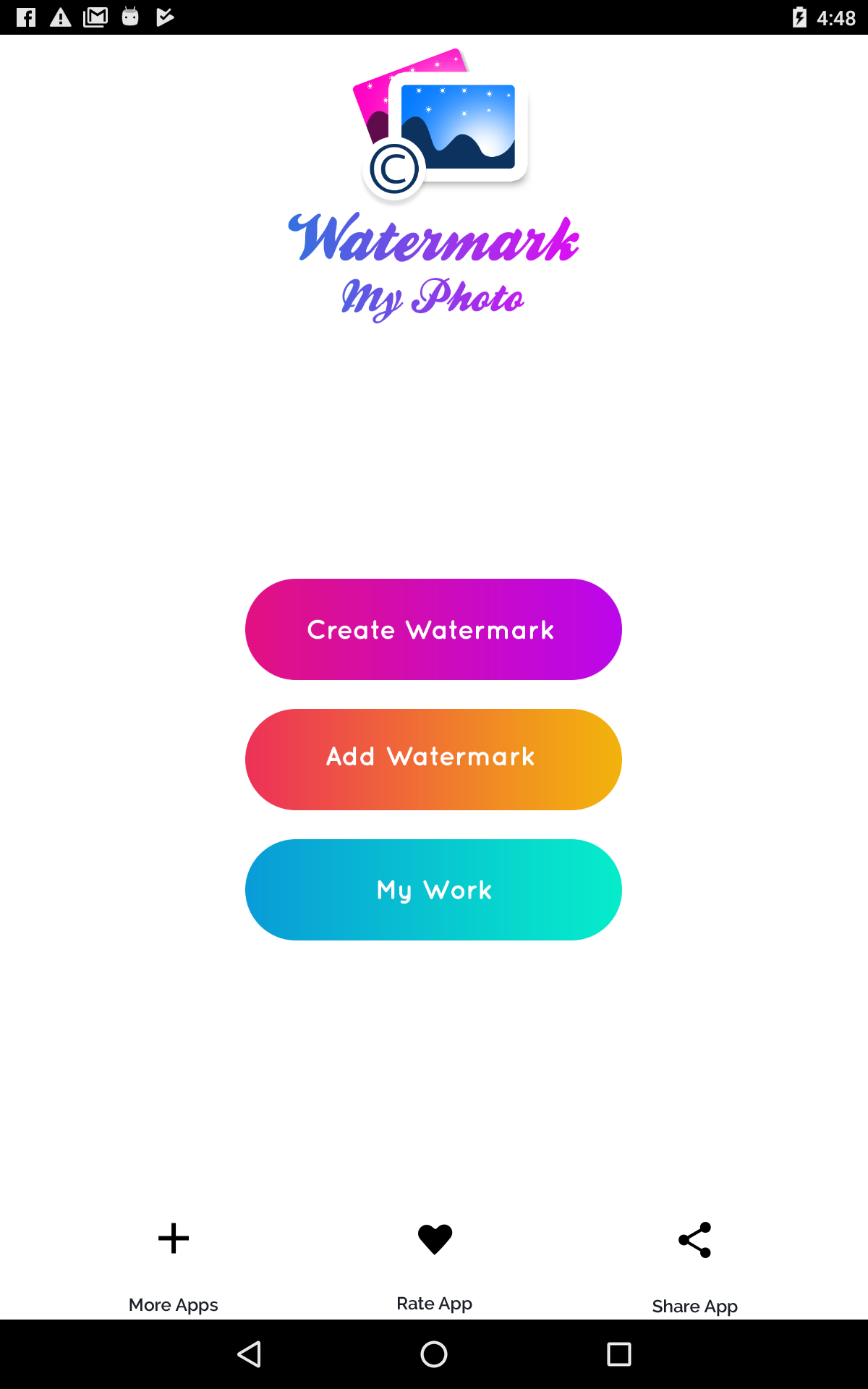The width and height of the screenshot is (868, 1389).
Task: Rate the app with the heart icon
Action: point(435,1241)
